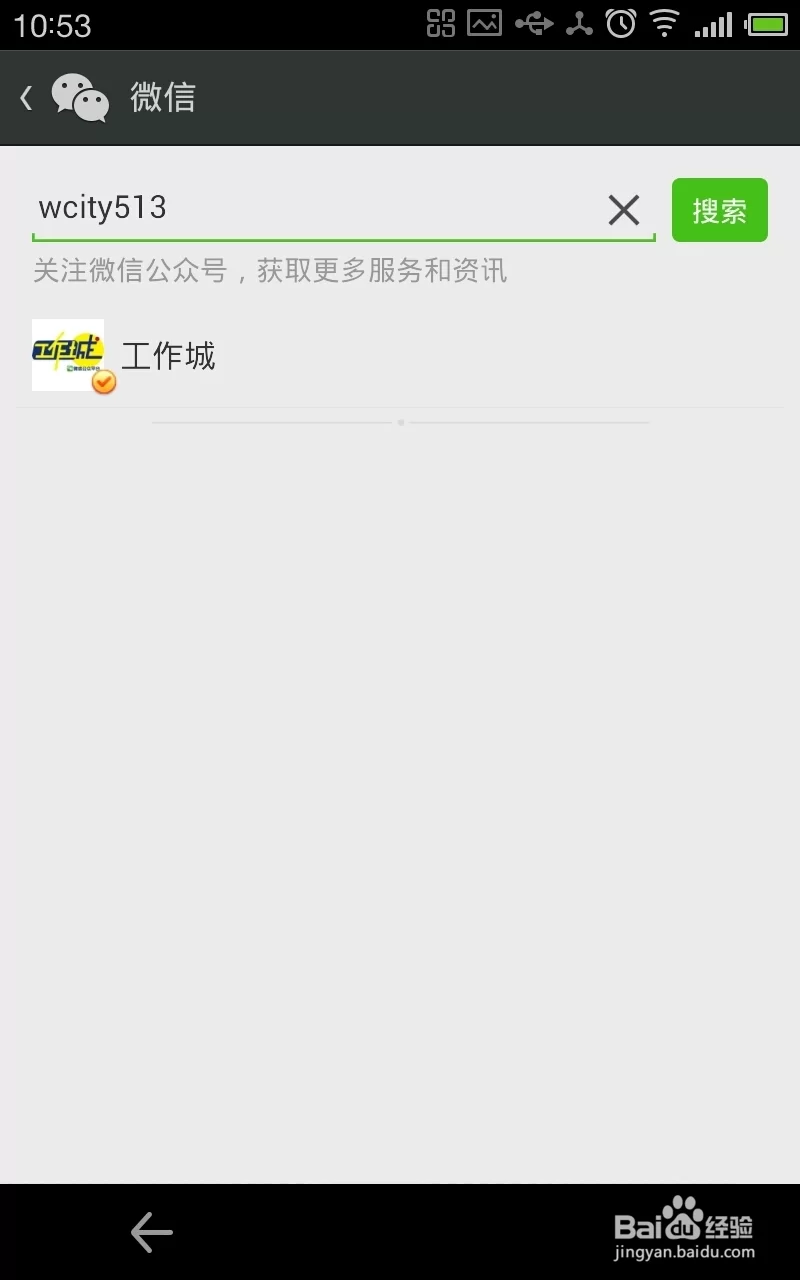This screenshot has width=800, height=1280.
Task: Go back via the WeChat header arrow
Action: point(28,98)
